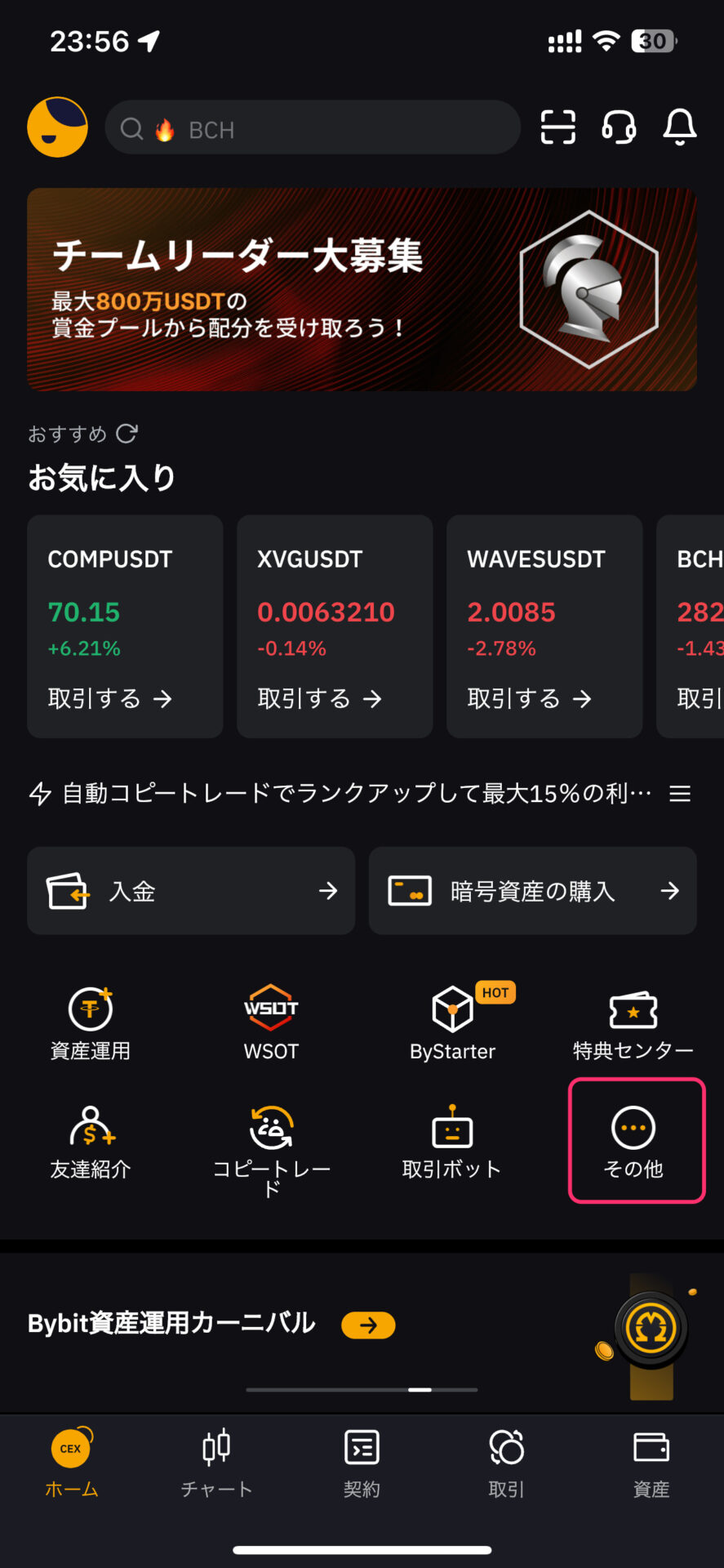Viewport: 724px width, 1568px height.
Task: Select 暗号資産の購入
Action: (x=533, y=891)
